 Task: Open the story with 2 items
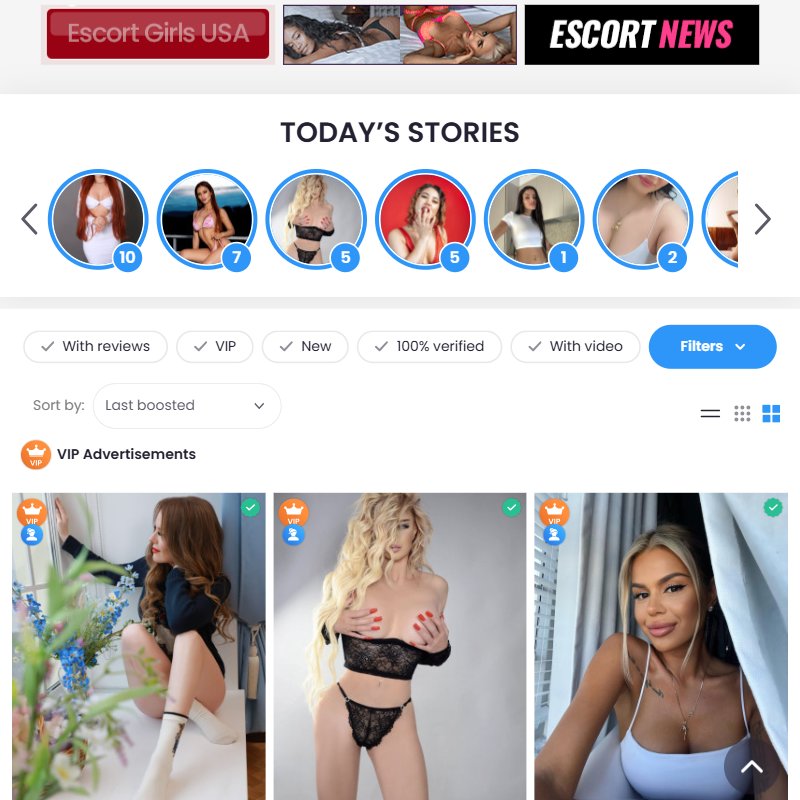[x=643, y=219]
